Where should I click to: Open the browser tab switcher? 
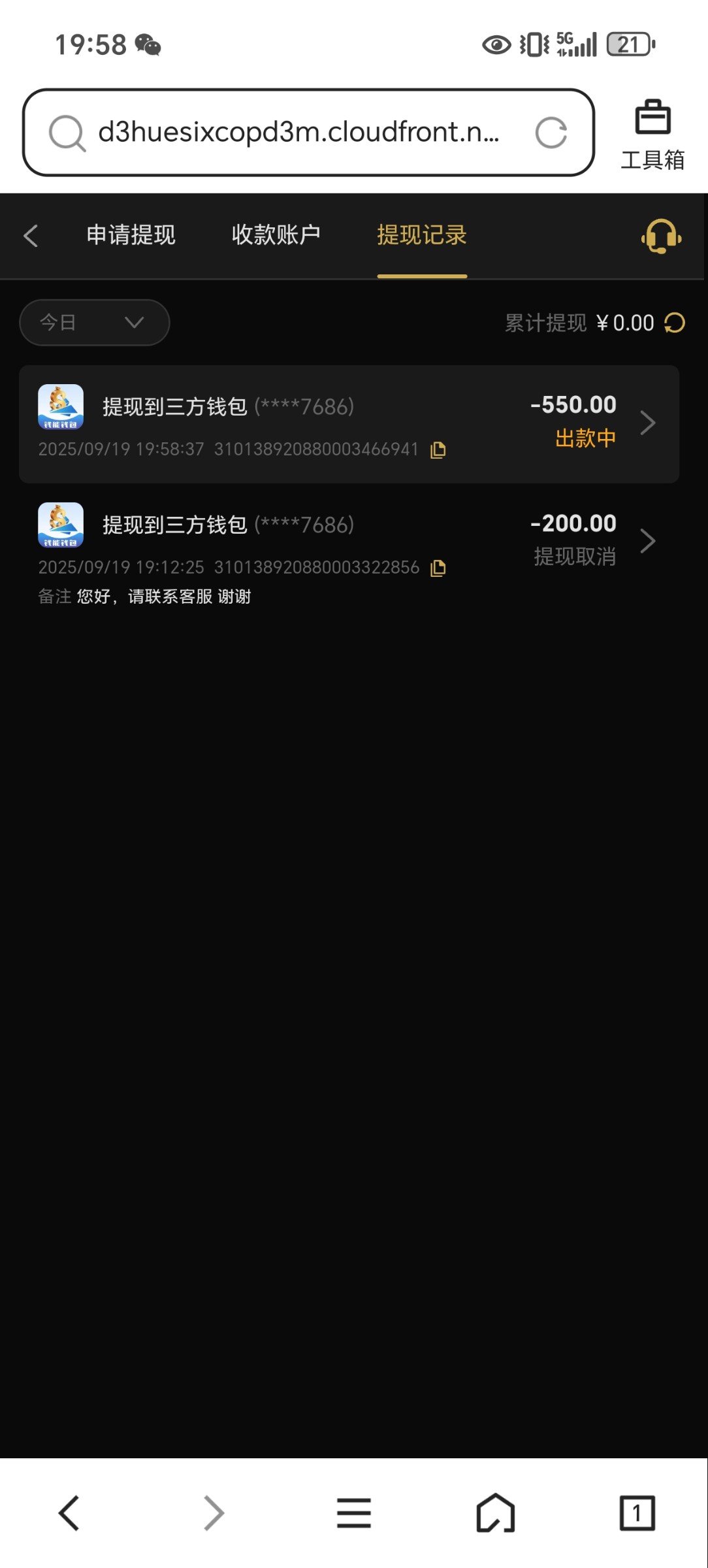click(637, 1512)
